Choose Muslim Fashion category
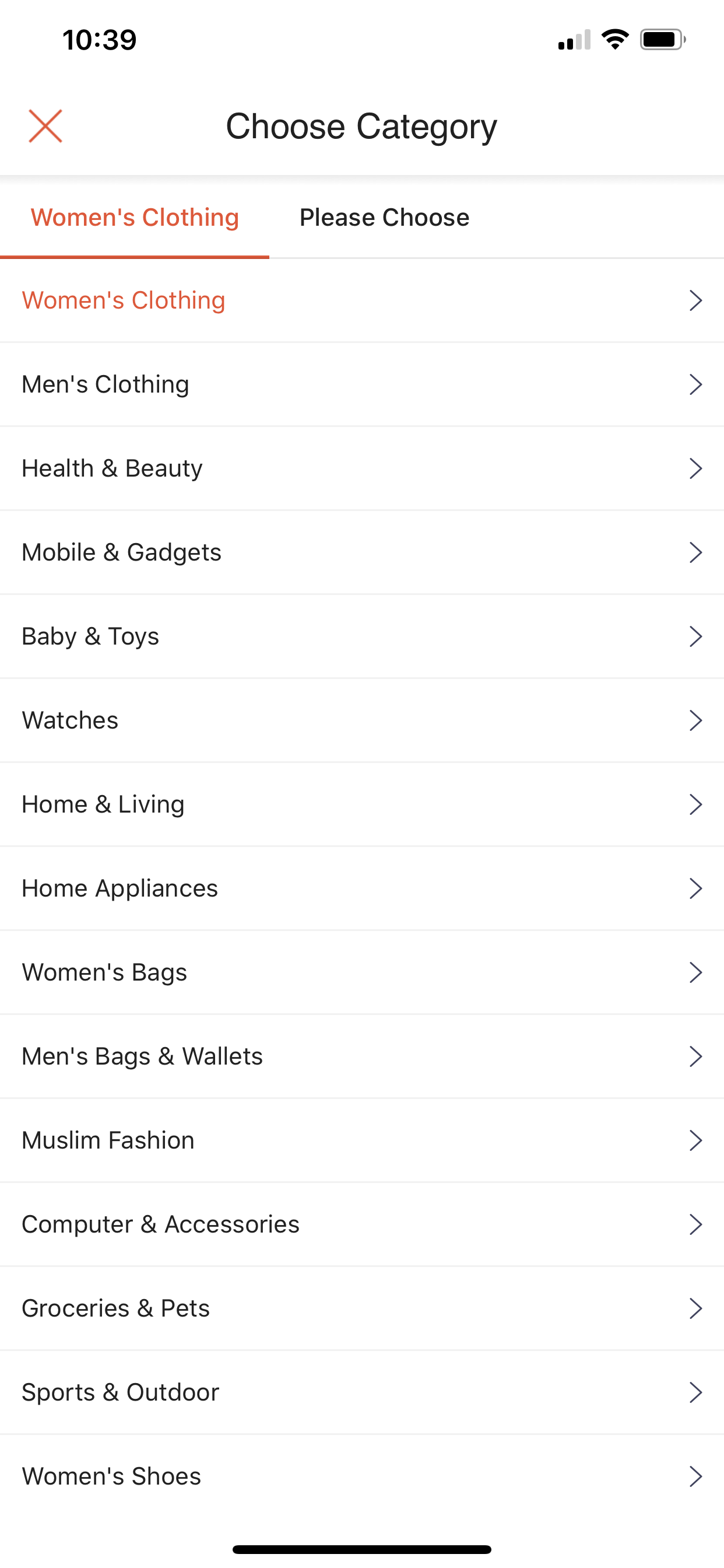The height and width of the screenshot is (1568, 724). (x=361, y=1140)
